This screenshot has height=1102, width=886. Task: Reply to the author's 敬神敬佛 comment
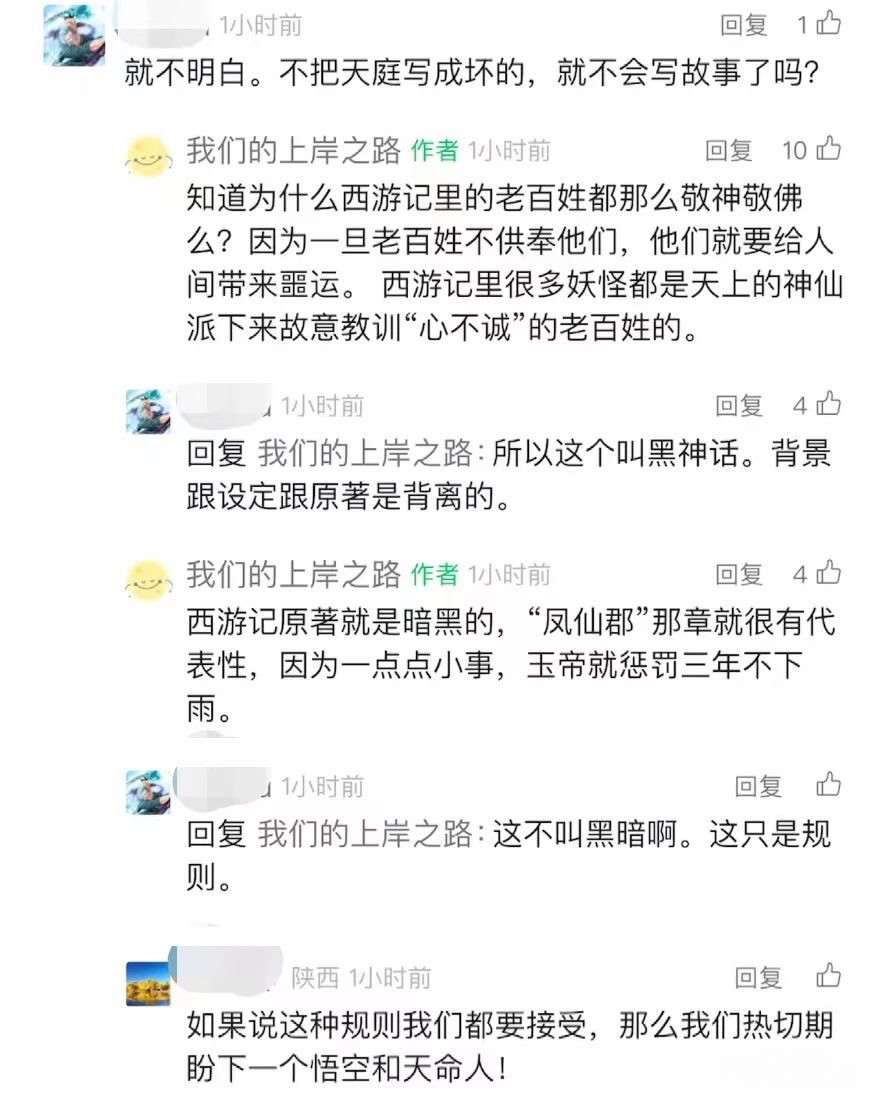click(x=728, y=150)
